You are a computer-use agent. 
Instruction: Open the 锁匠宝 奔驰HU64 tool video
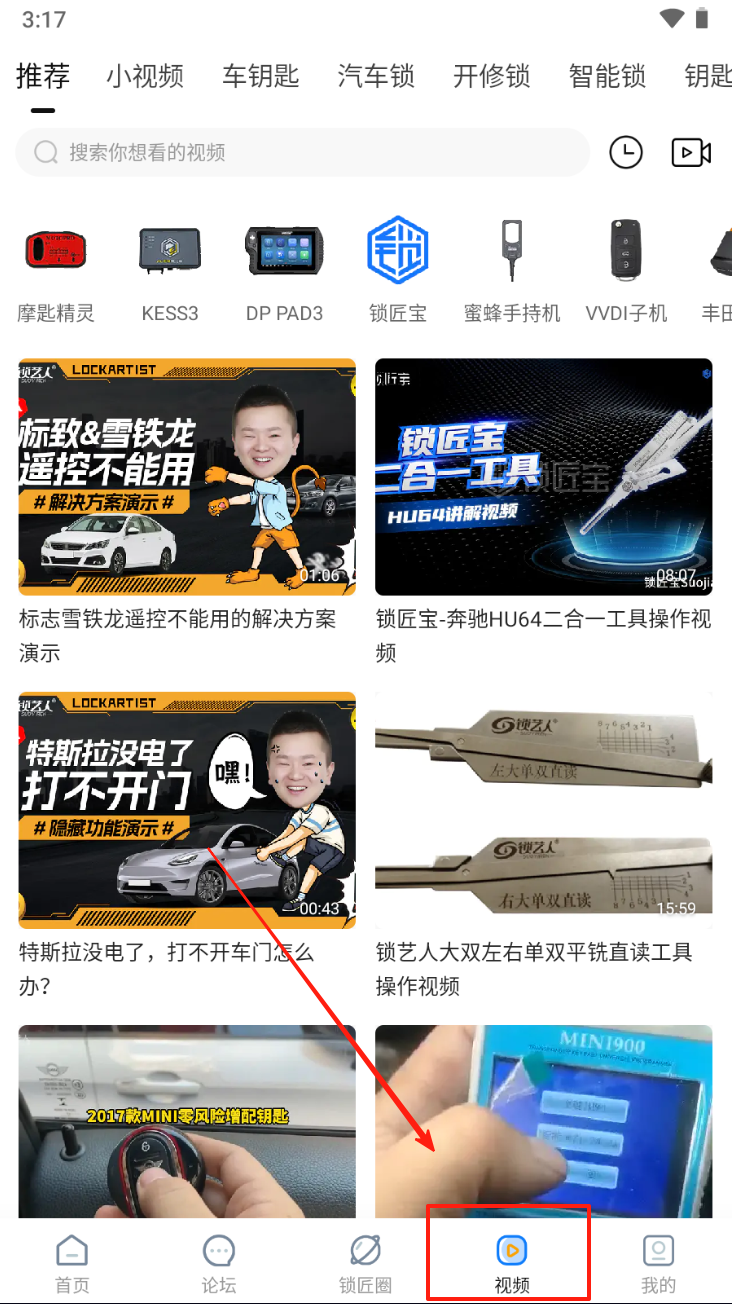point(543,477)
